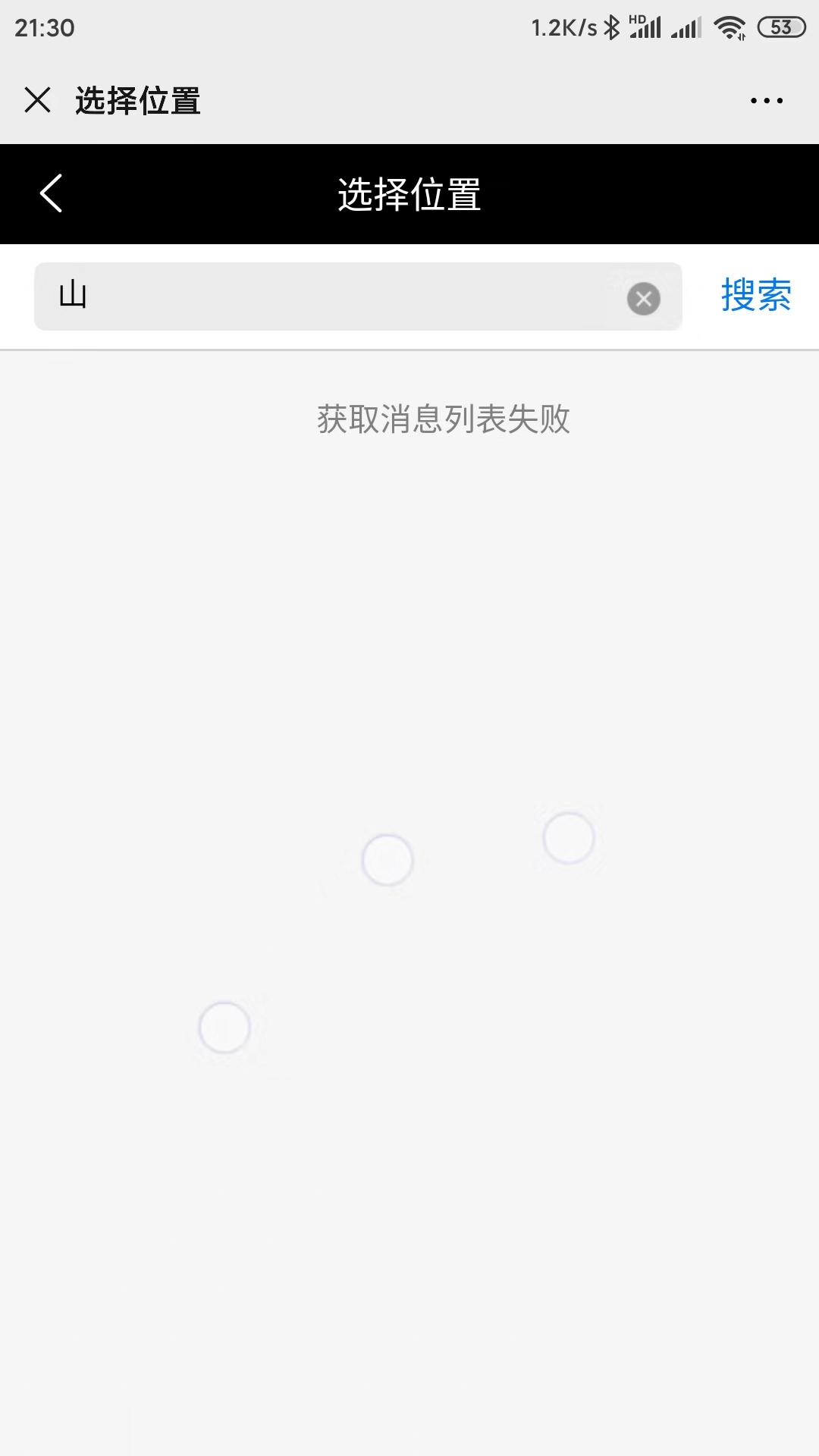Go back using the black bar arrow
Screen dimensions: 819x1456
51,194
